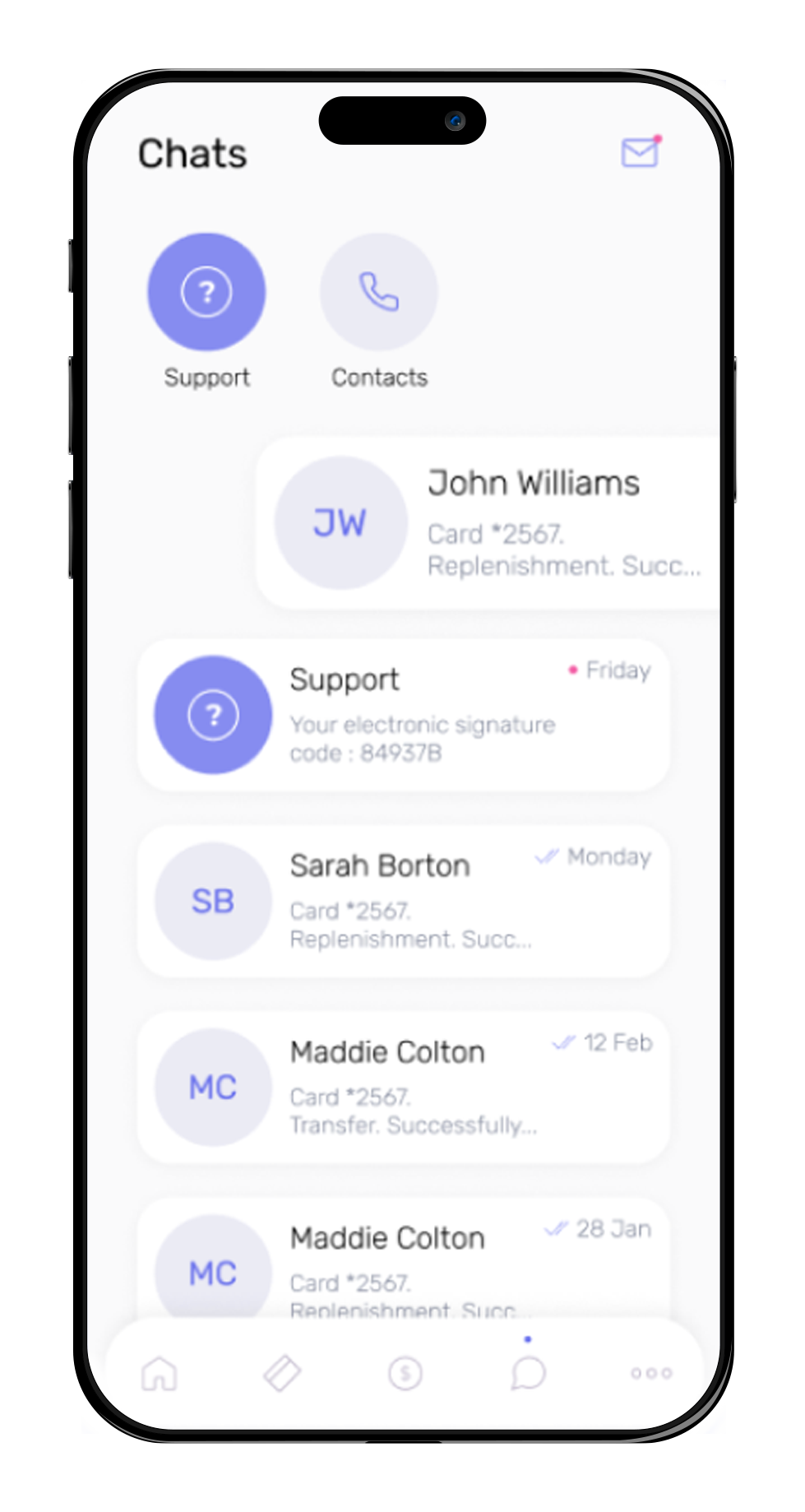This screenshot has width=805, height=1512.
Task: Open the Support chat from Friday
Action: (x=403, y=715)
